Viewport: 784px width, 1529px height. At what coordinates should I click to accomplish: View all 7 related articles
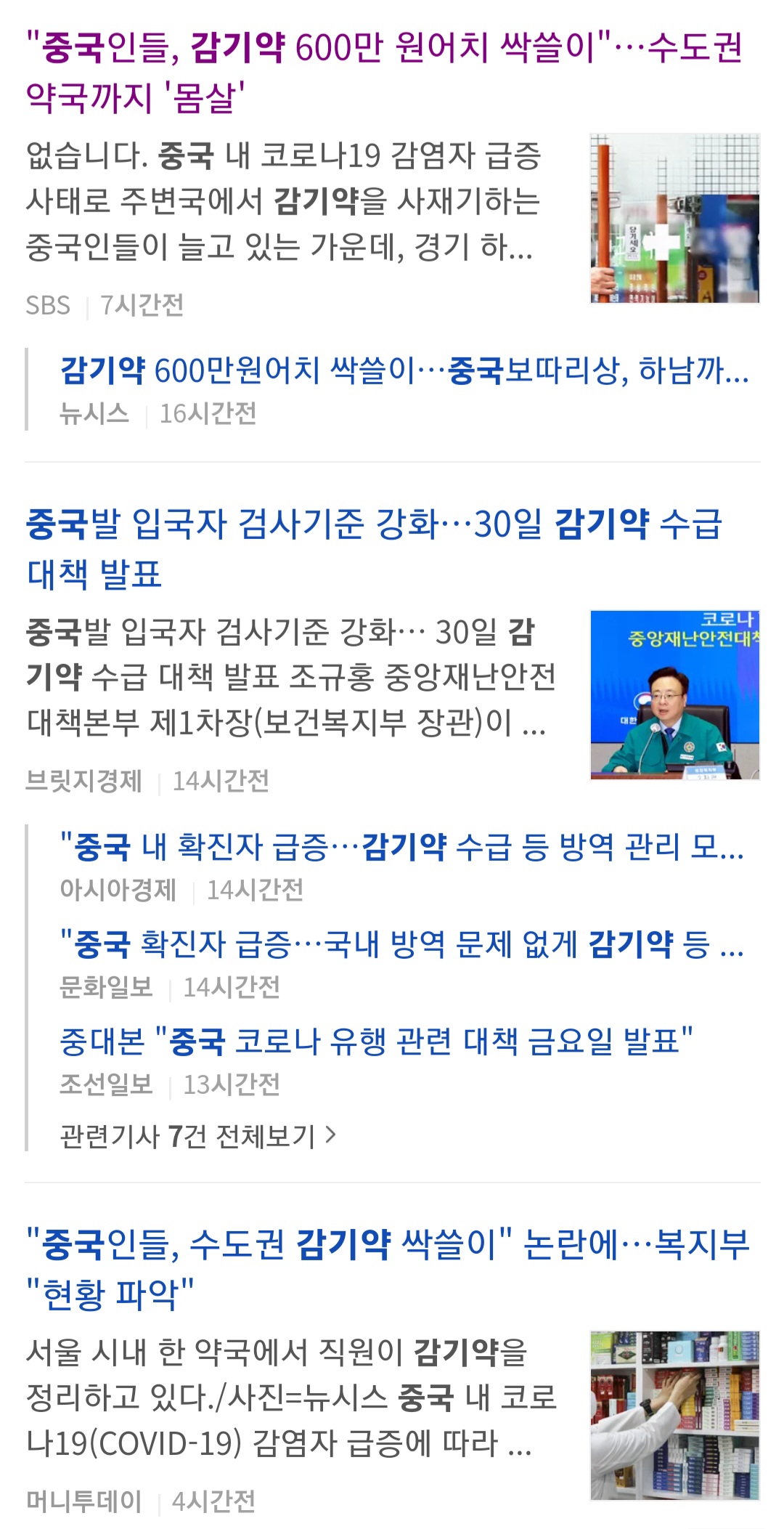[x=198, y=1136]
